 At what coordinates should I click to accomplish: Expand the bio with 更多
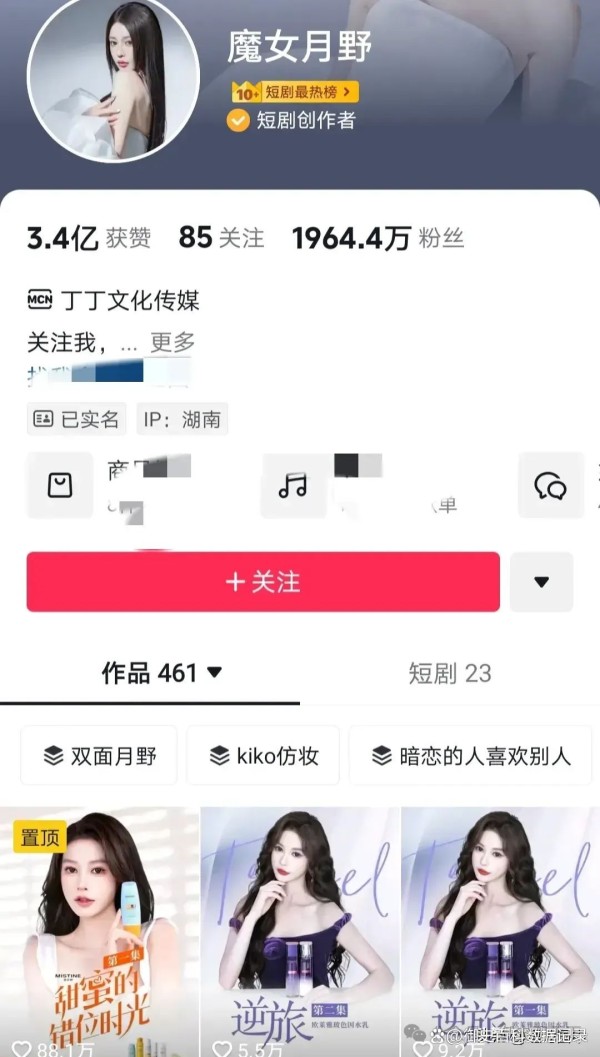tap(172, 342)
